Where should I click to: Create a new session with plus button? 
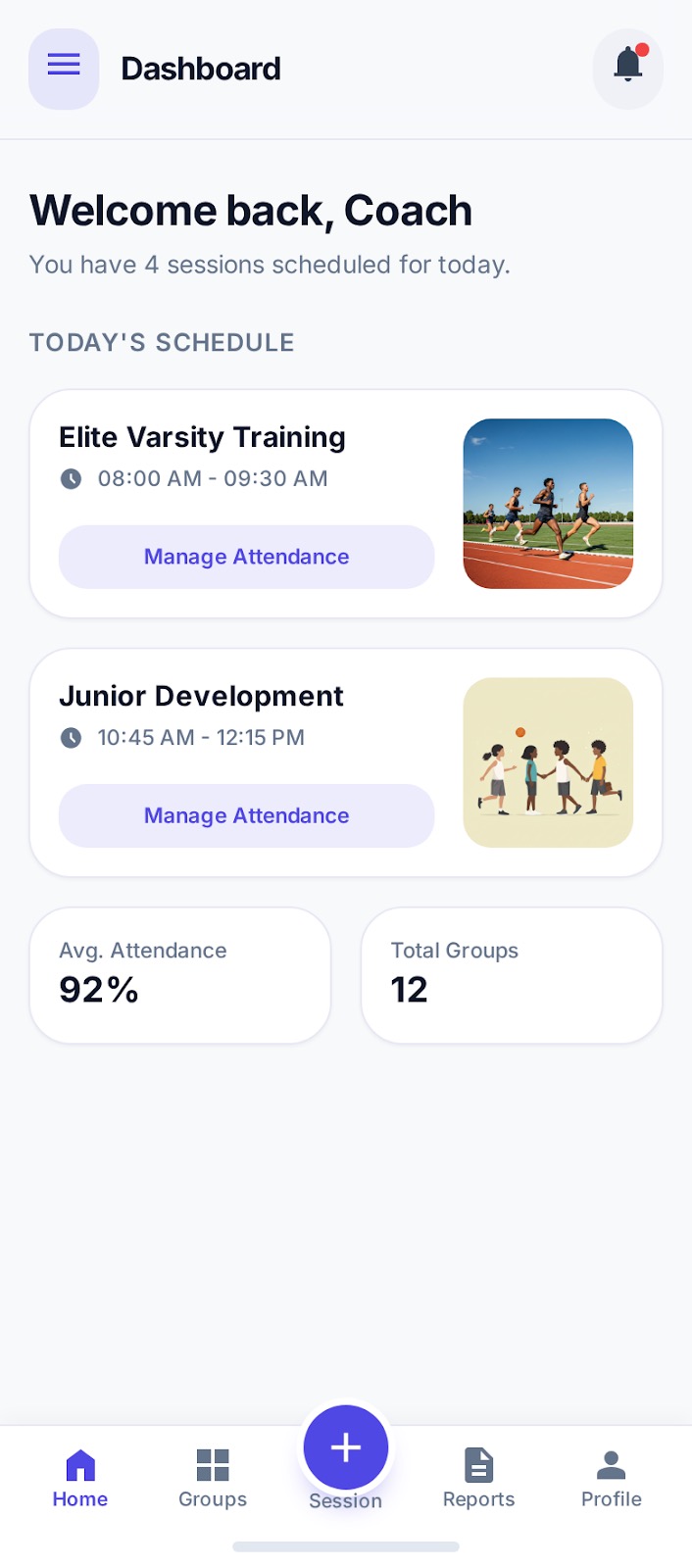[346, 1447]
